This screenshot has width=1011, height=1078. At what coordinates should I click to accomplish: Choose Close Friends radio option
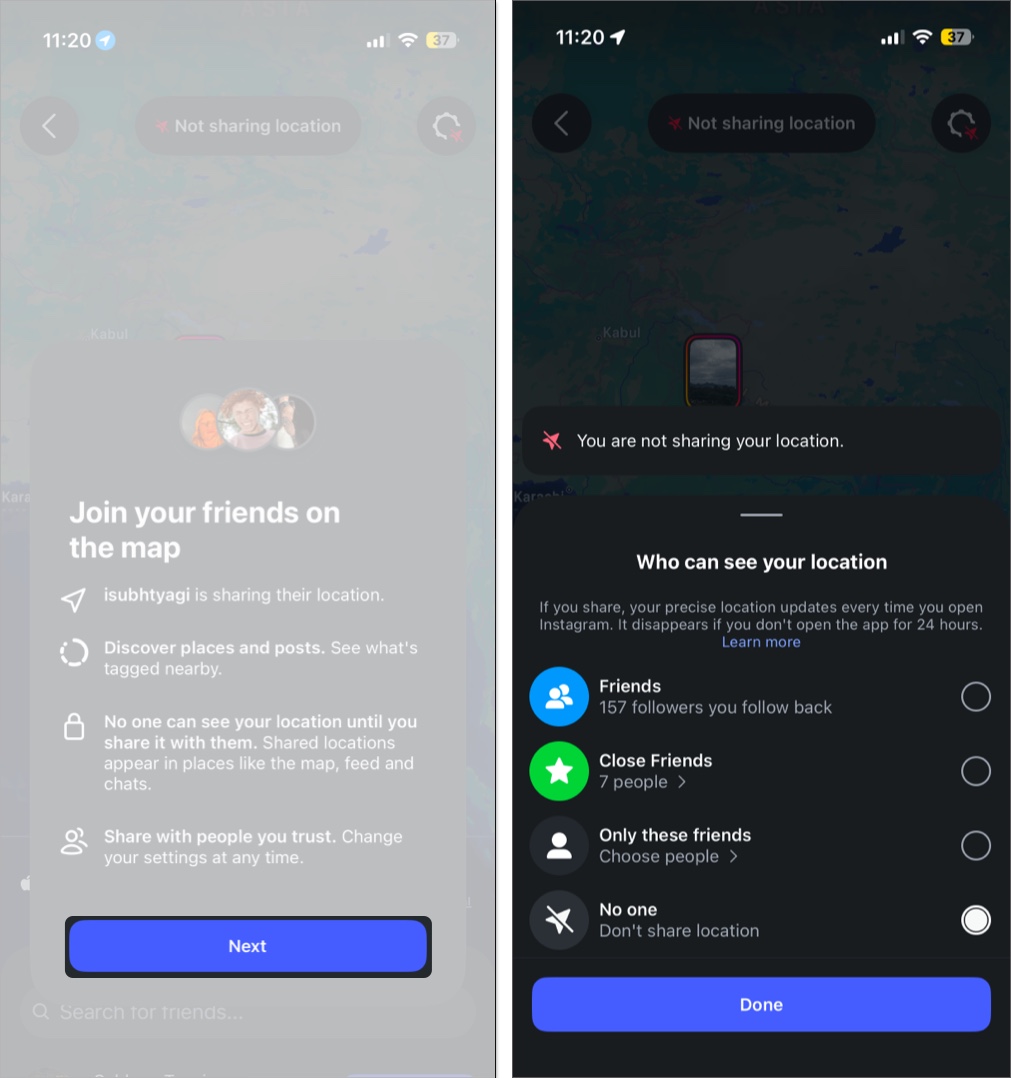tap(975, 771)
